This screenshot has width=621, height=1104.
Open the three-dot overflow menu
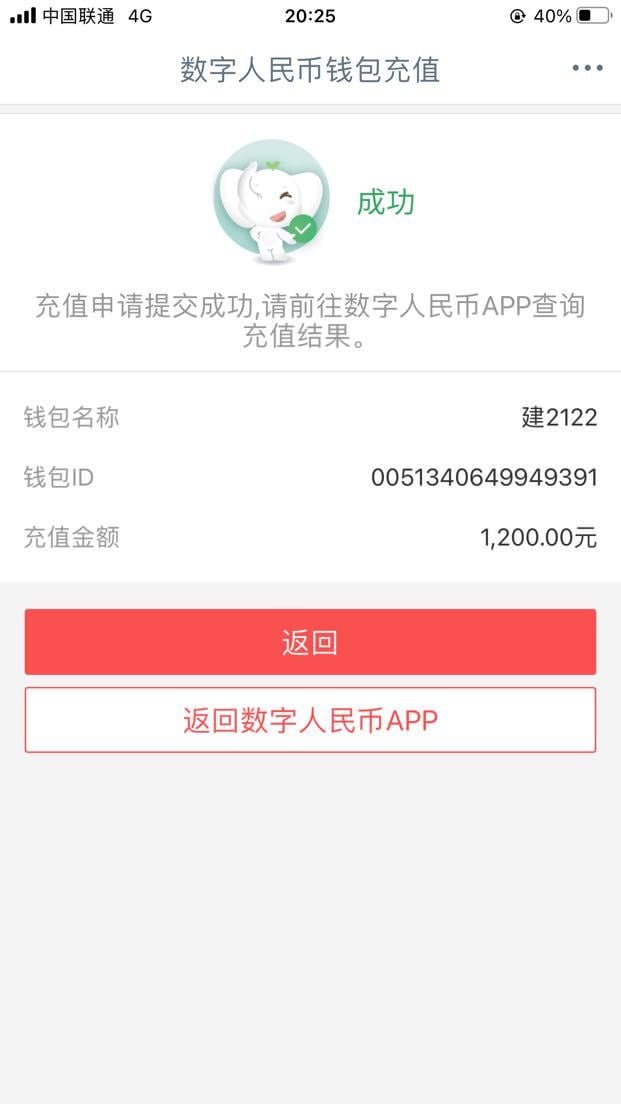587,68
